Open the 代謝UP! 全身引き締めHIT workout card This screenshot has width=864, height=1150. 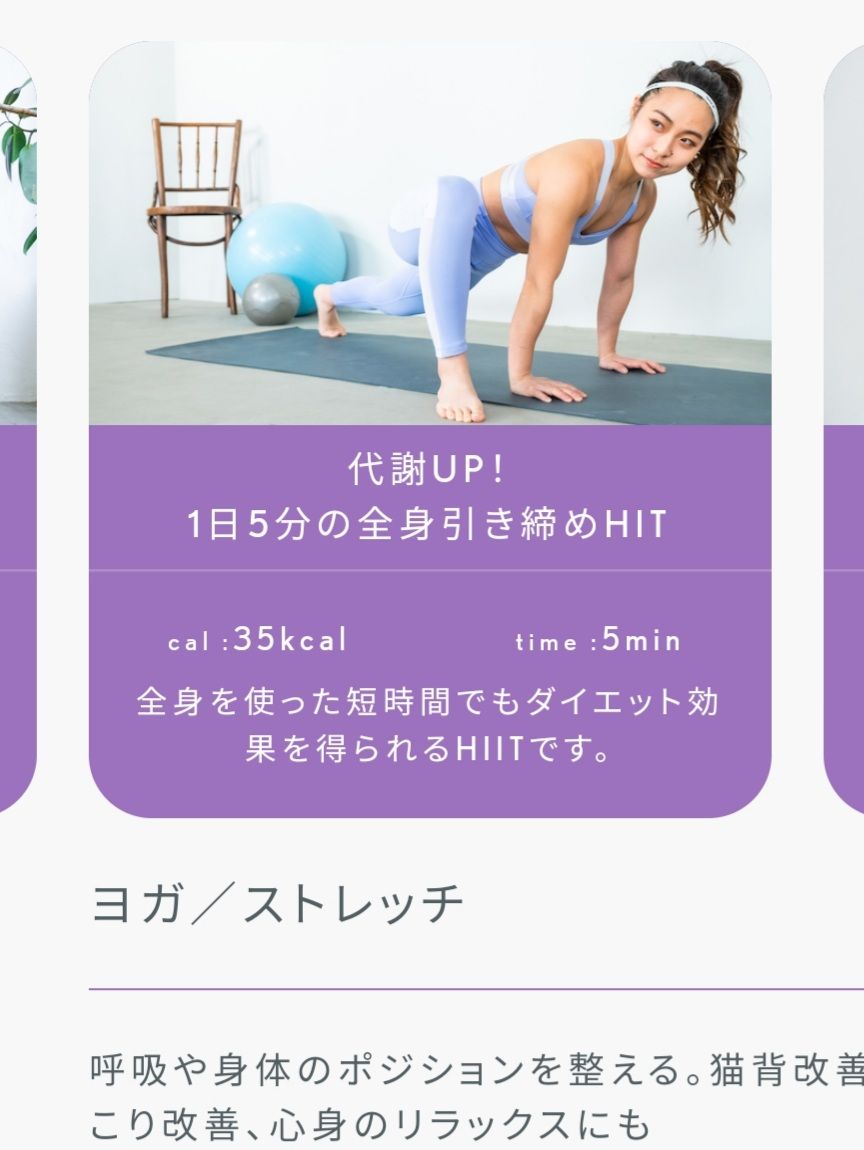(429, 497)
